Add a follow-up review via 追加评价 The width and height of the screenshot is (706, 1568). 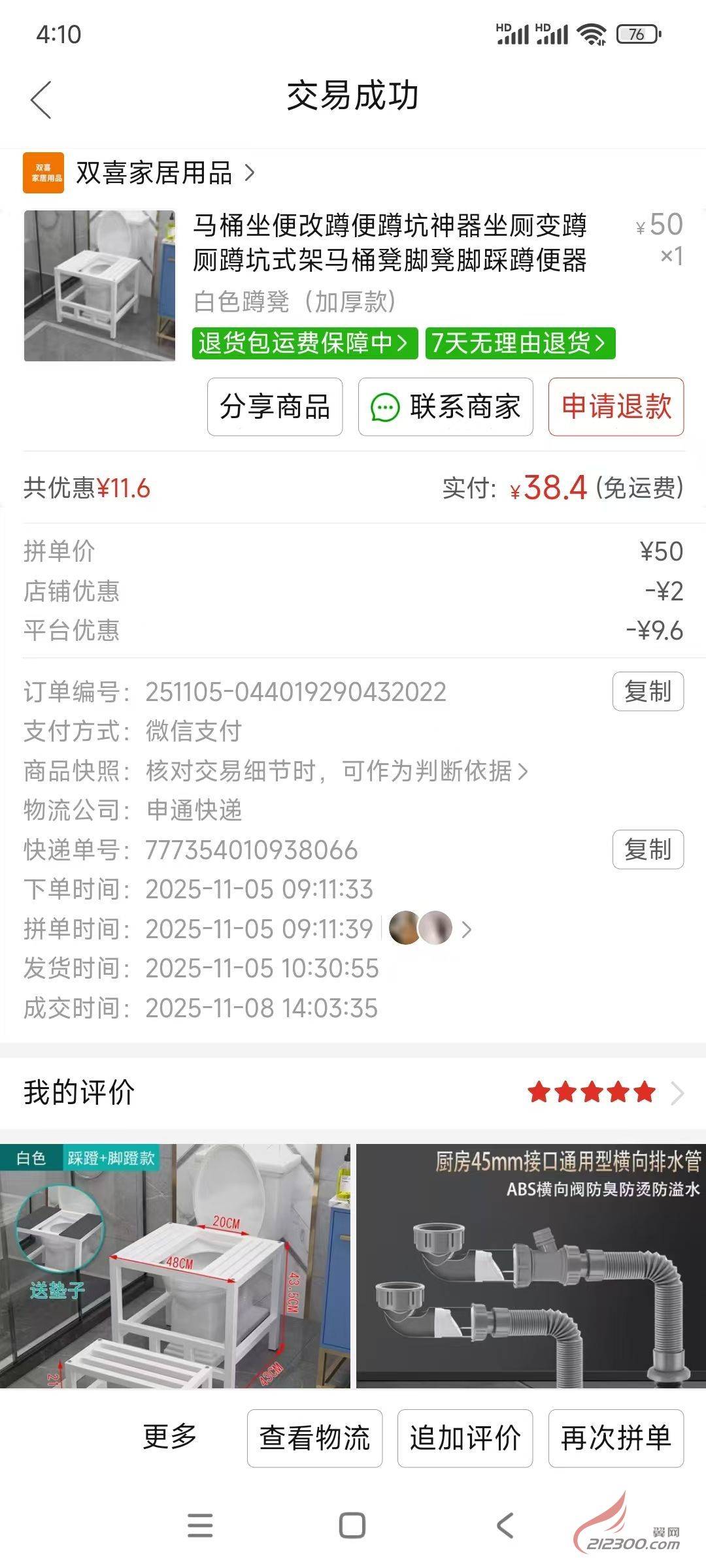465,1438
